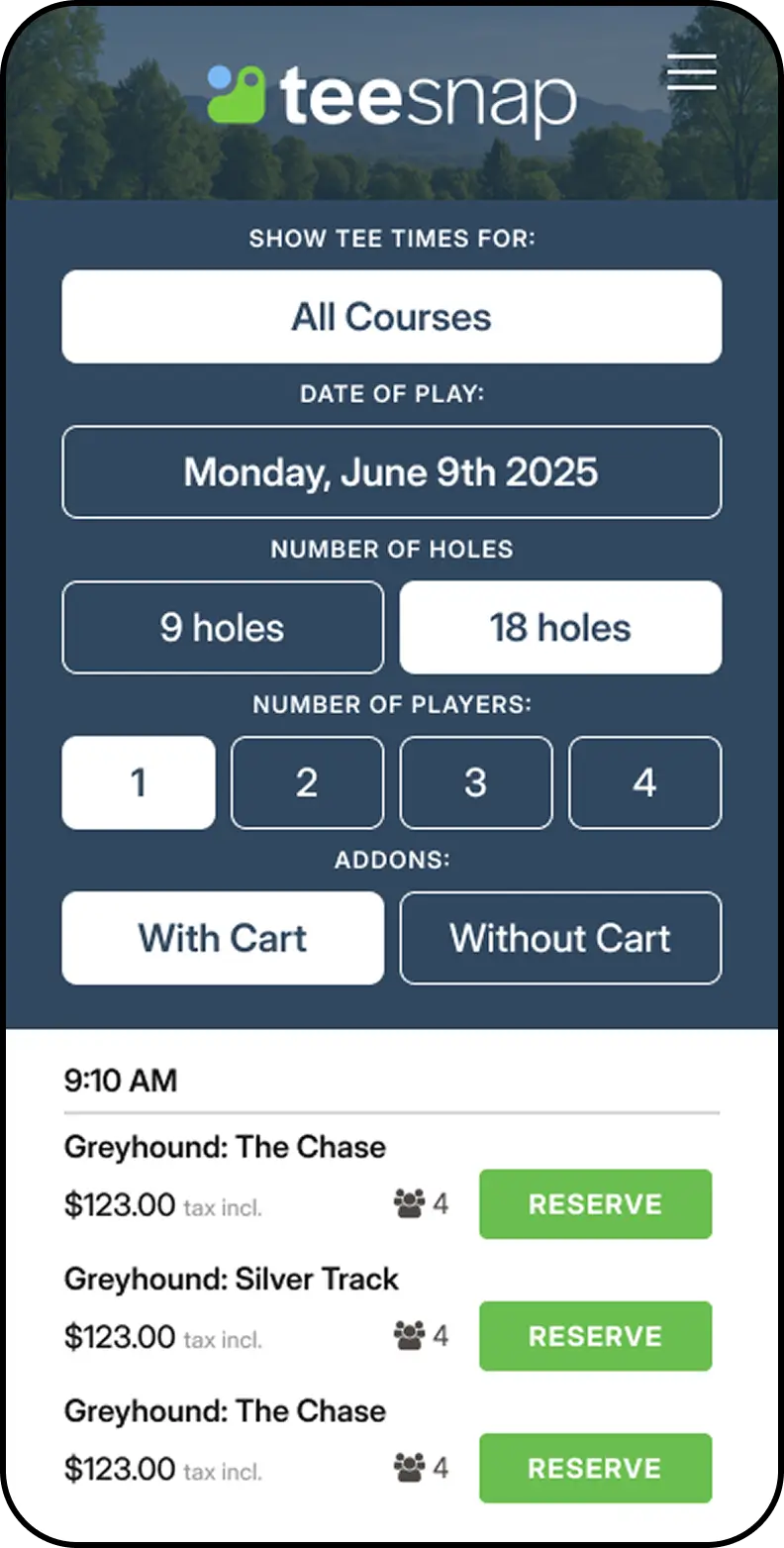Select 9 holes
784x1548 pixels.
(223, 628)
